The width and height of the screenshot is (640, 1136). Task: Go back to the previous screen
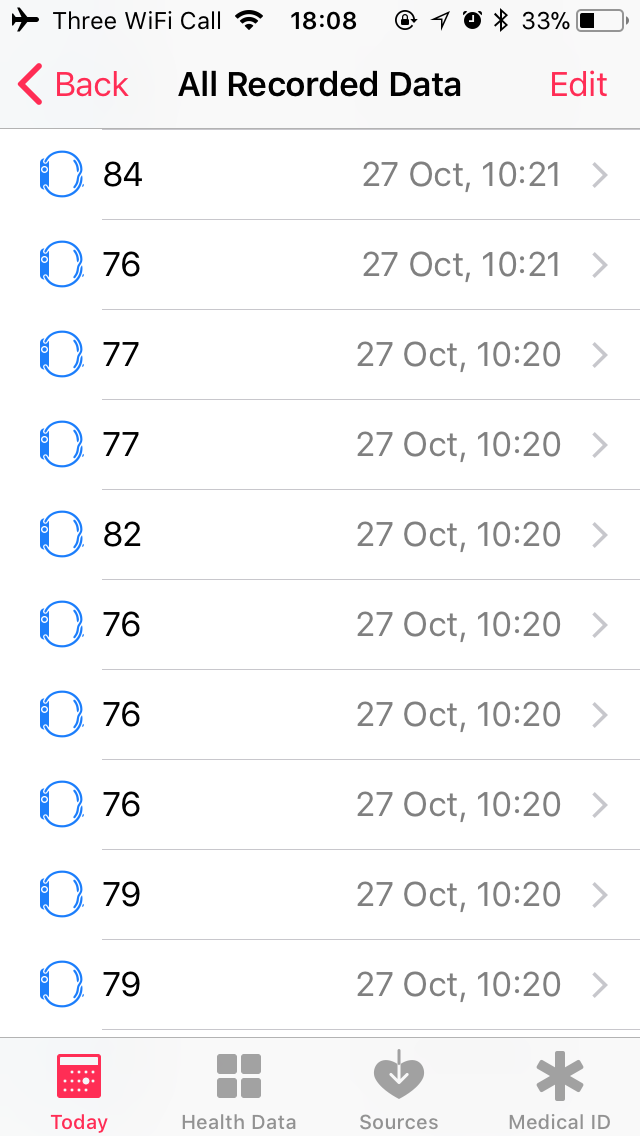click(73, 85)
